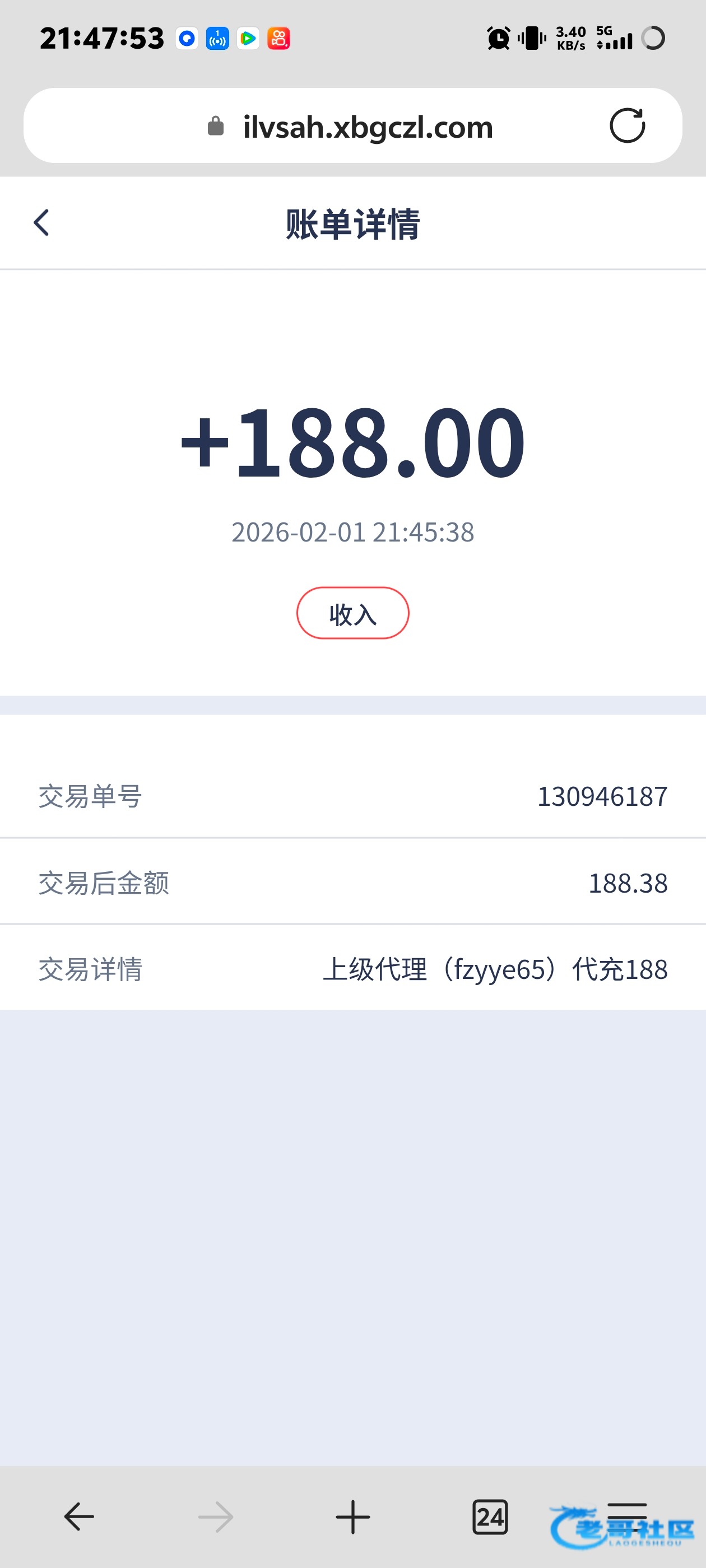
Task: Open a new browser tab
Action: click(352, 1516)
